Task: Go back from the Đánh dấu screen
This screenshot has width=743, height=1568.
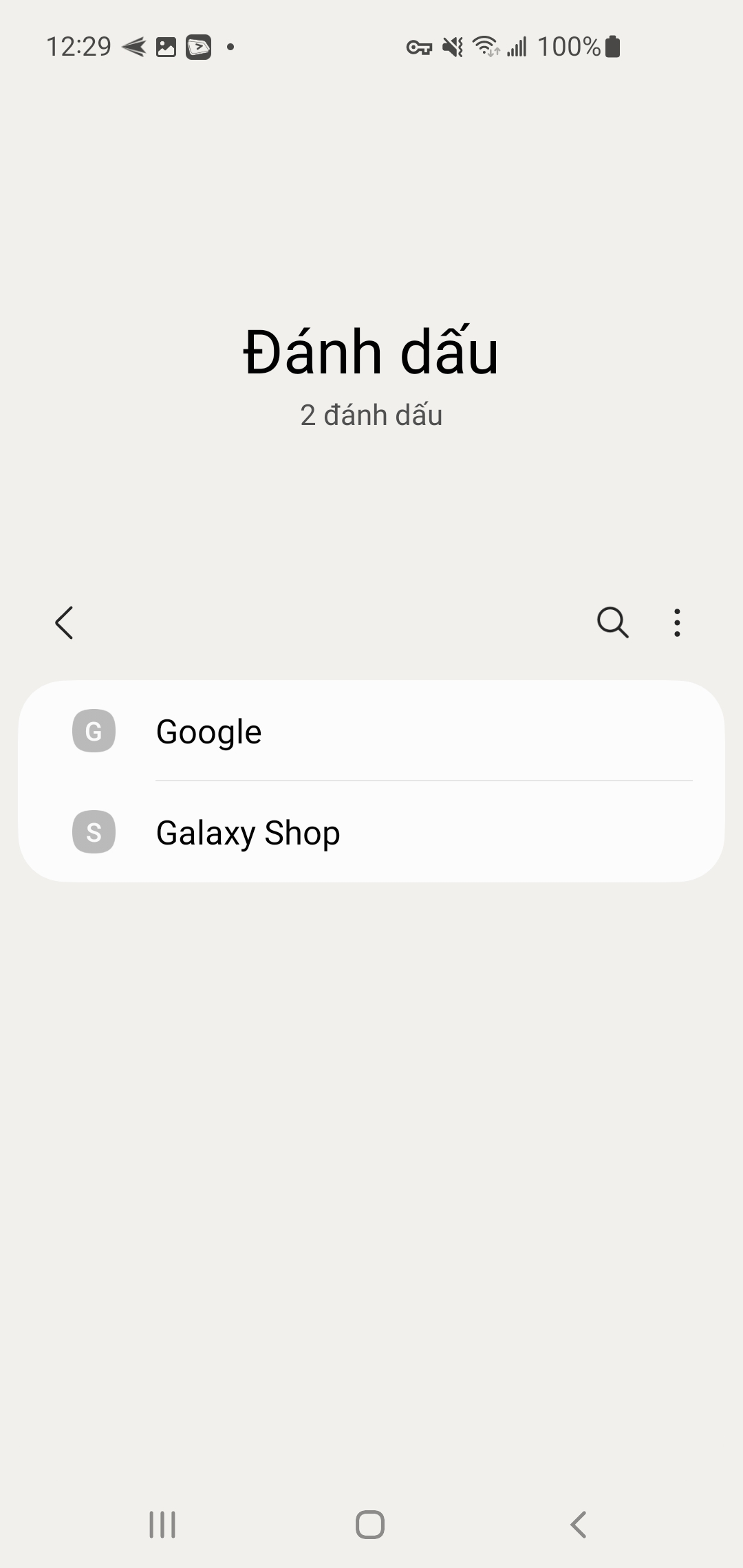Action: pyautogui.click(x=64, y=623)
